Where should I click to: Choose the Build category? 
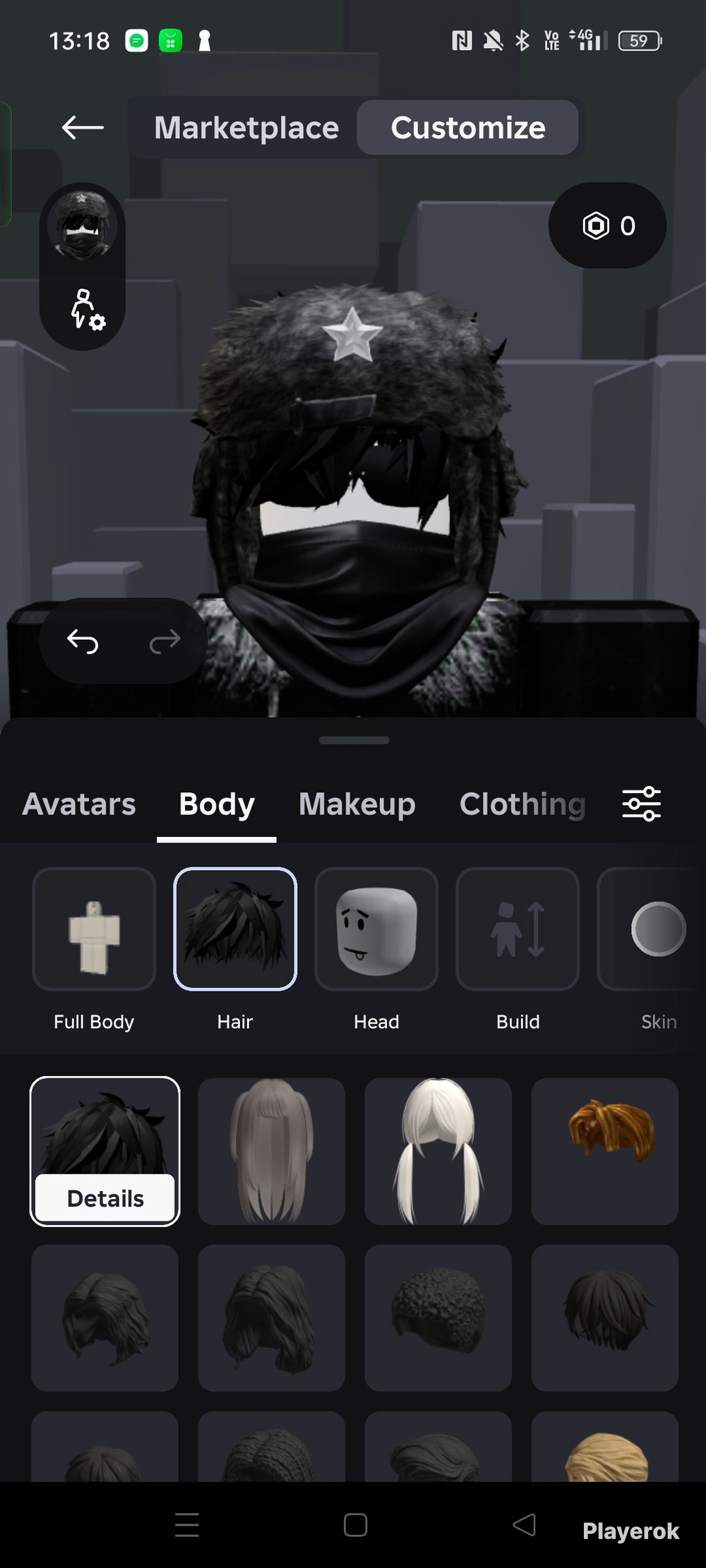pyautogui.click(x=517, y=929)
